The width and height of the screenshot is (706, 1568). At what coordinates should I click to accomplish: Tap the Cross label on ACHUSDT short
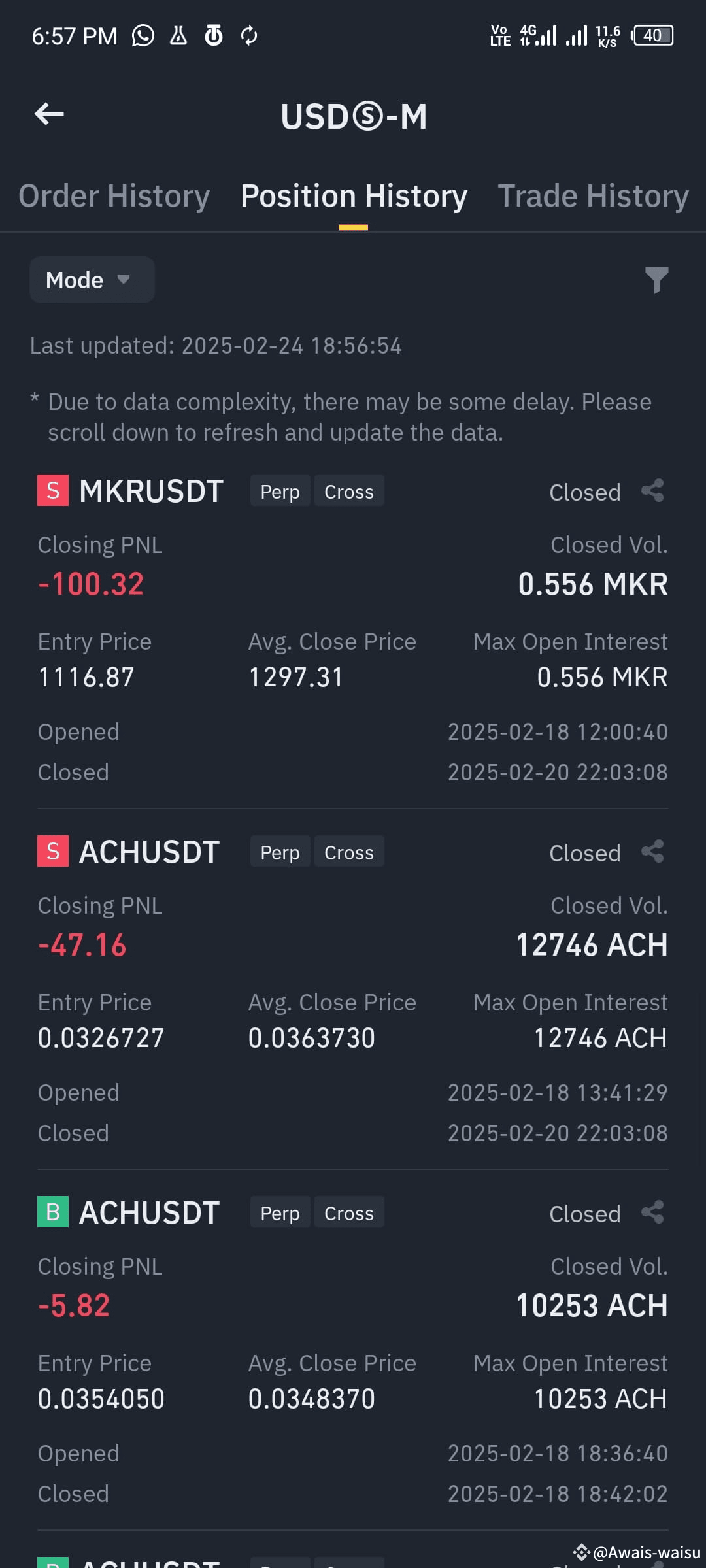348,852
